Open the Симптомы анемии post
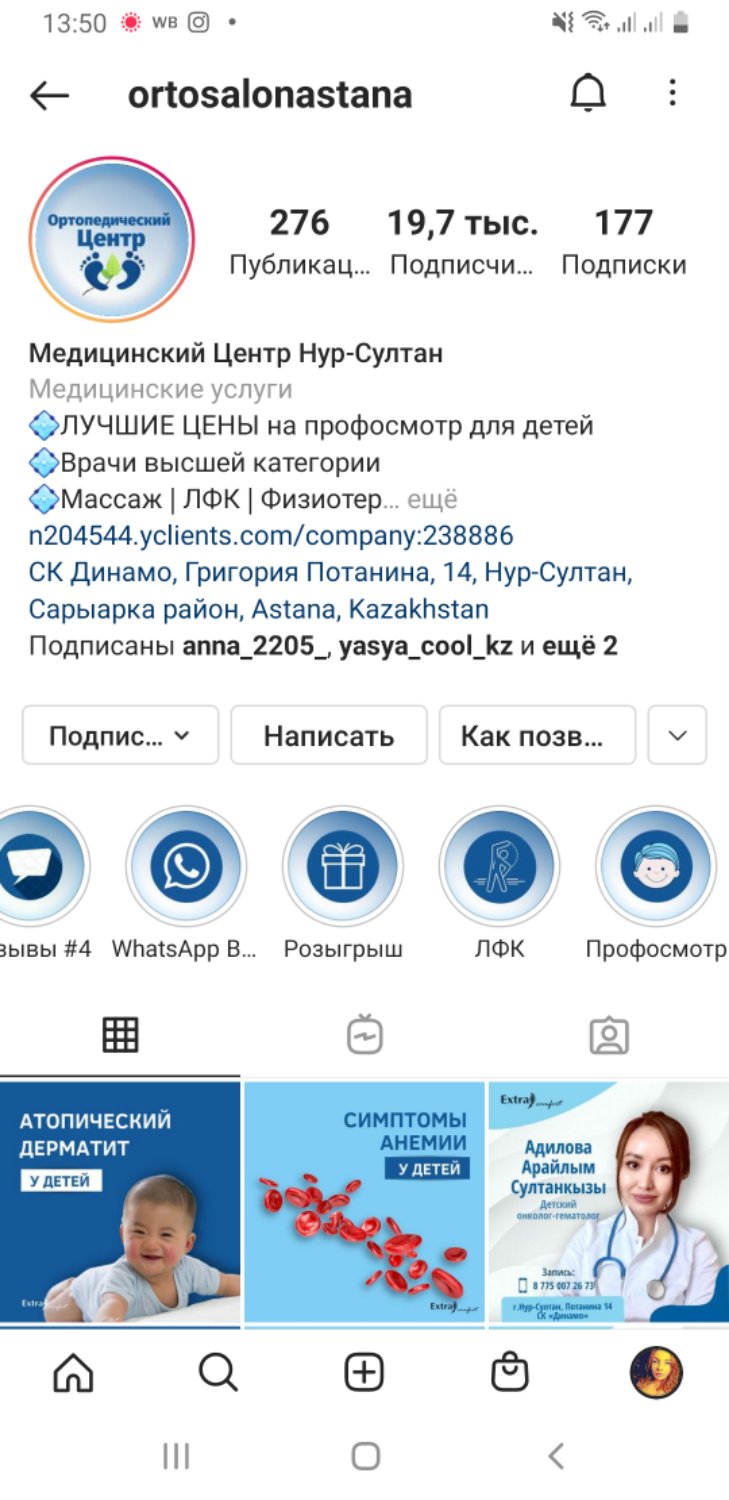The image size is (729, 1500). tap(364, 1202)
